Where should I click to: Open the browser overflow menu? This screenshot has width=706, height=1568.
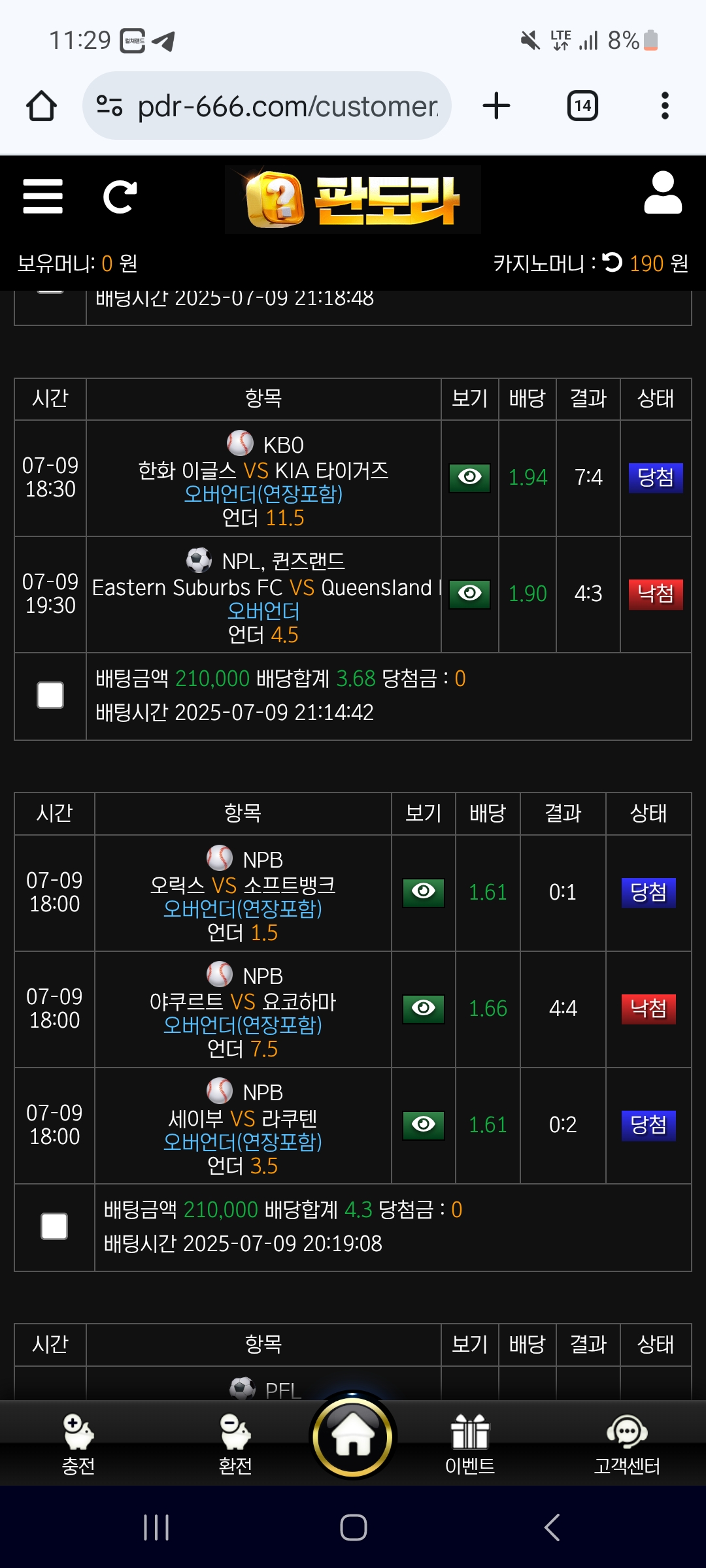point(665,106)
